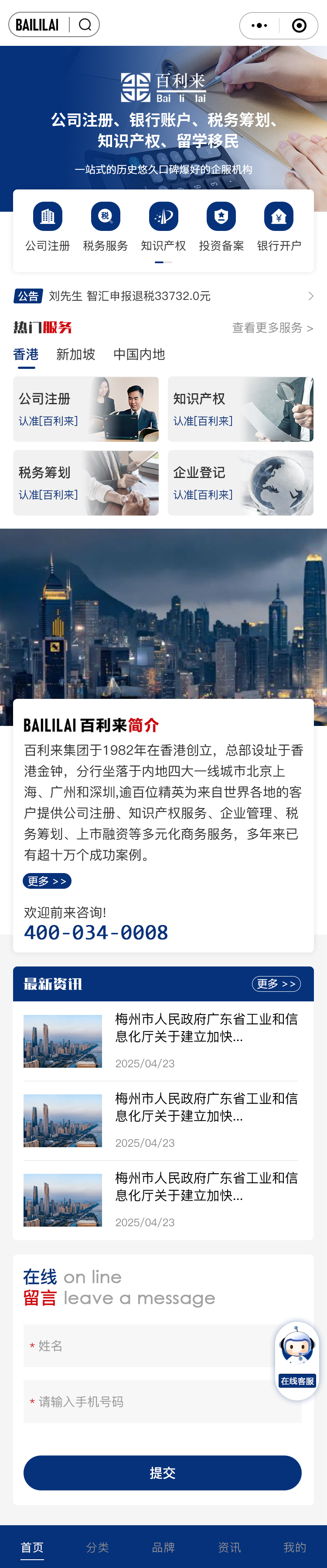The image size is (327, 1568).
Task: Switch to 中国内地 tab
Action: [139, 354]
